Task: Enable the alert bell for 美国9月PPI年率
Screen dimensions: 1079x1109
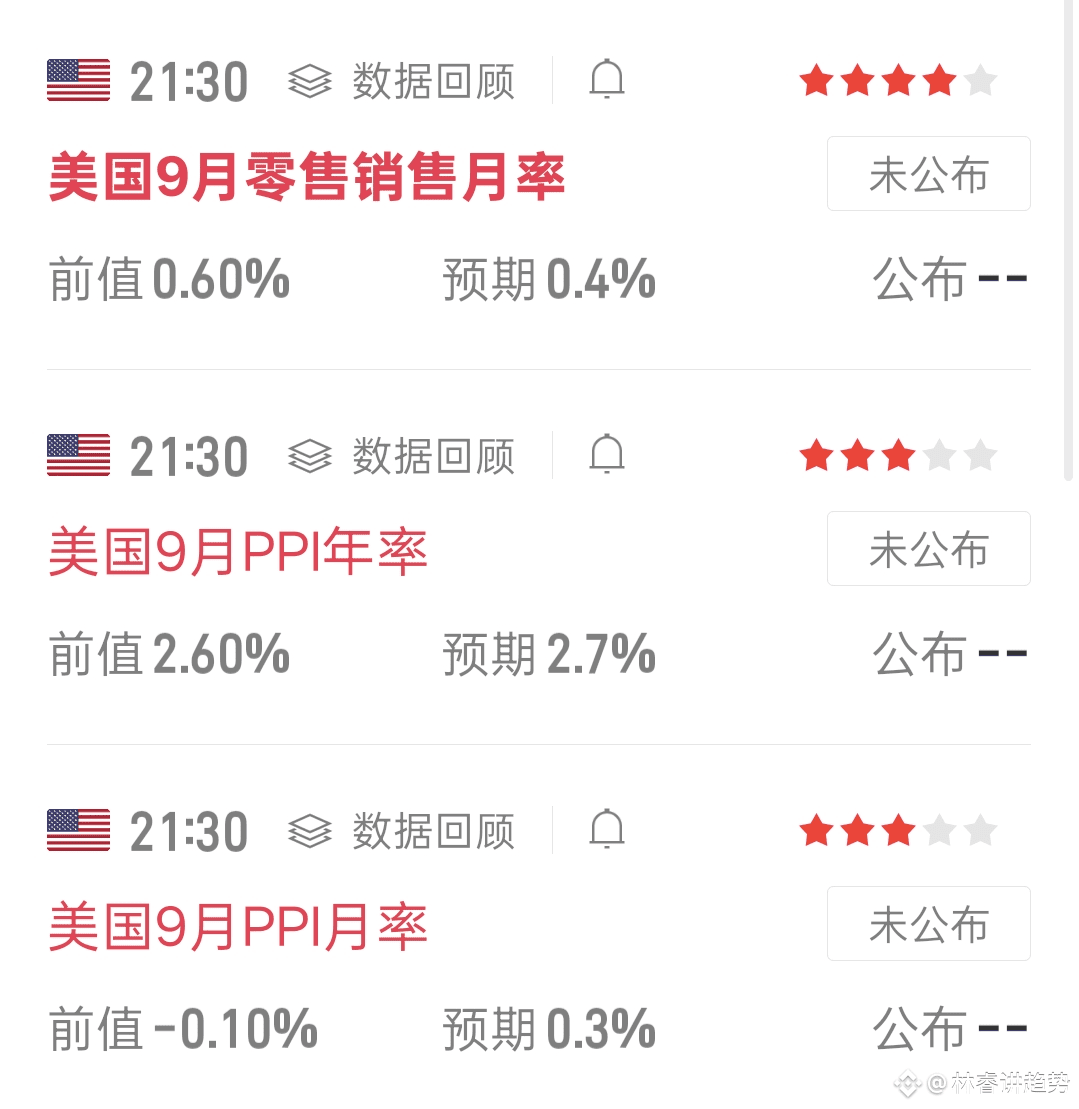Action: click(x=606, y=454)
